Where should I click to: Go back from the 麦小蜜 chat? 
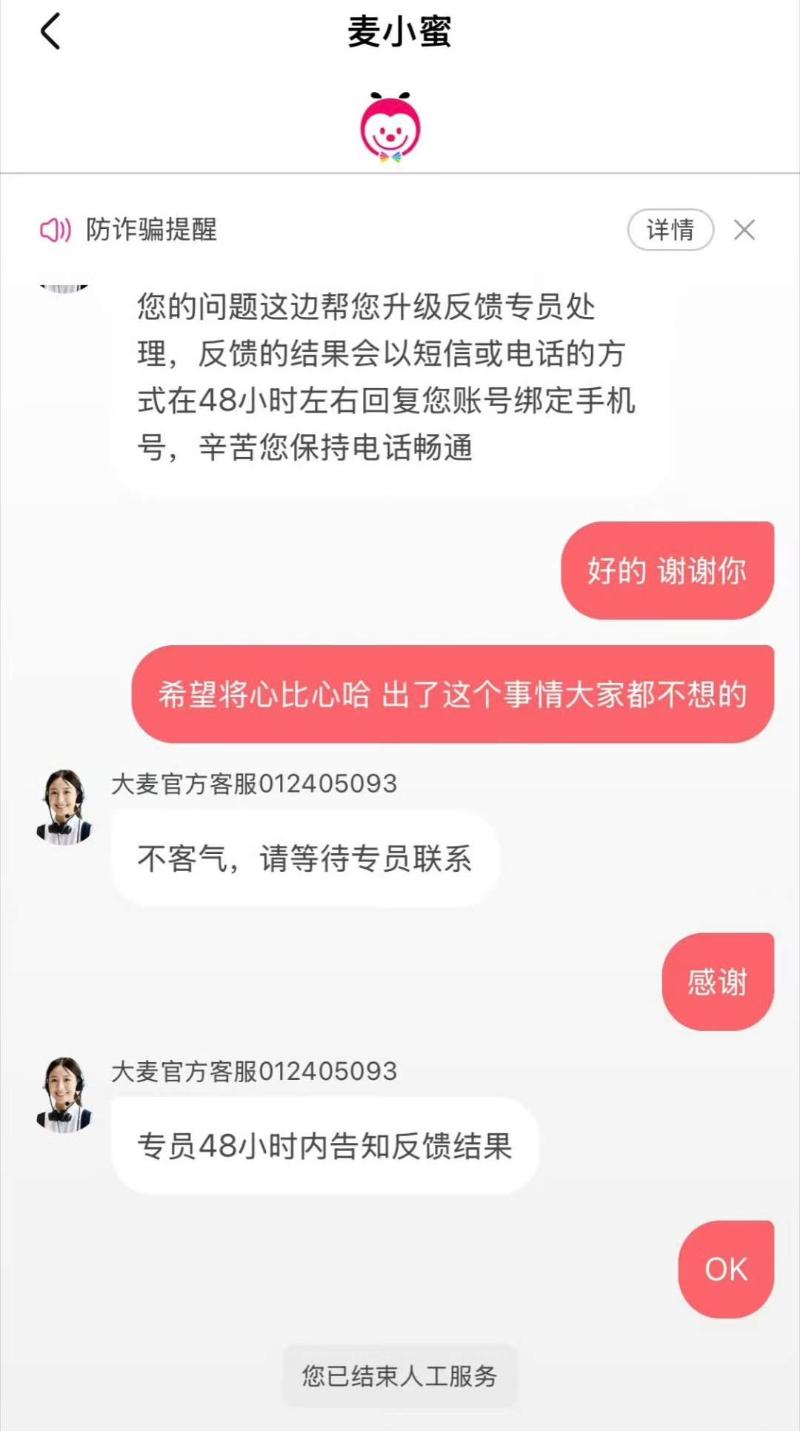(51, 32)
